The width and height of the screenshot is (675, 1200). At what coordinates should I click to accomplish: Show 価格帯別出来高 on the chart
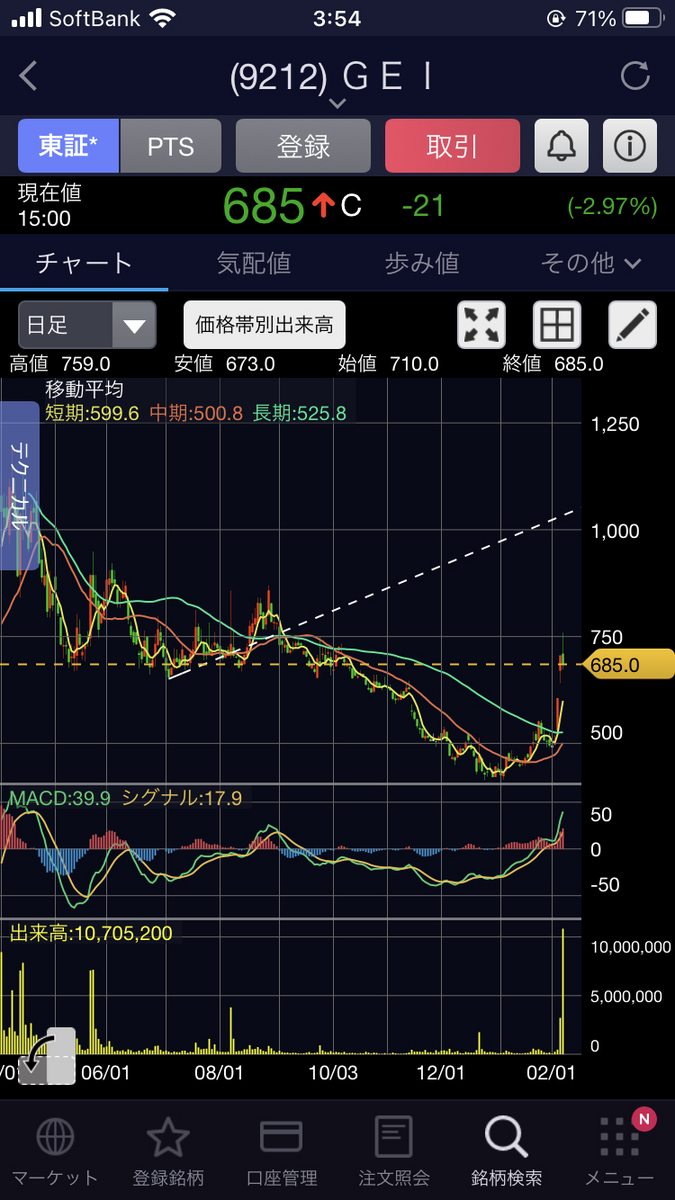pyautogui.click(x=265, y=325)
